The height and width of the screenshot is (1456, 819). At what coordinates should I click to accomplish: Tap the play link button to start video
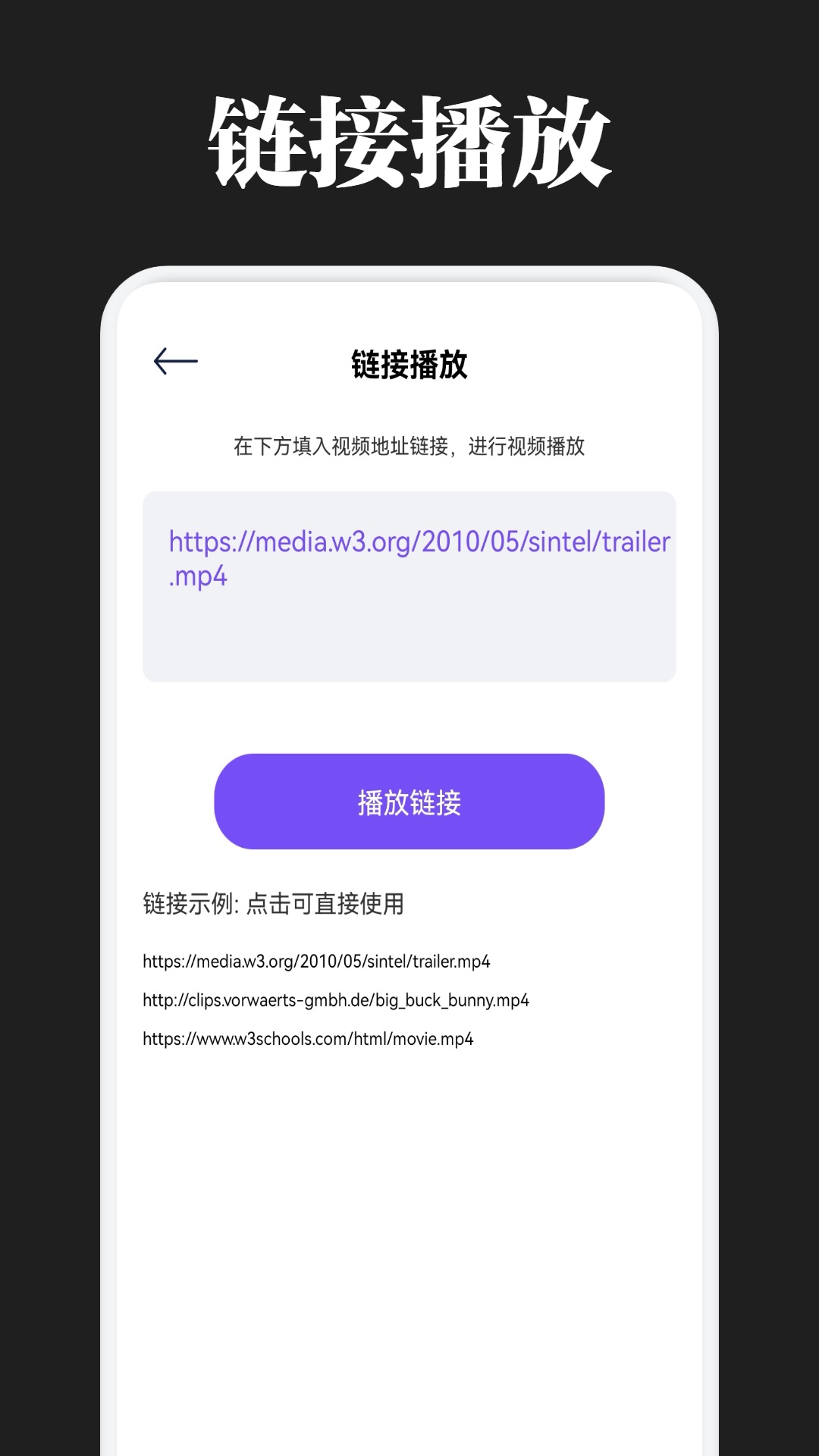coord(409,802)
